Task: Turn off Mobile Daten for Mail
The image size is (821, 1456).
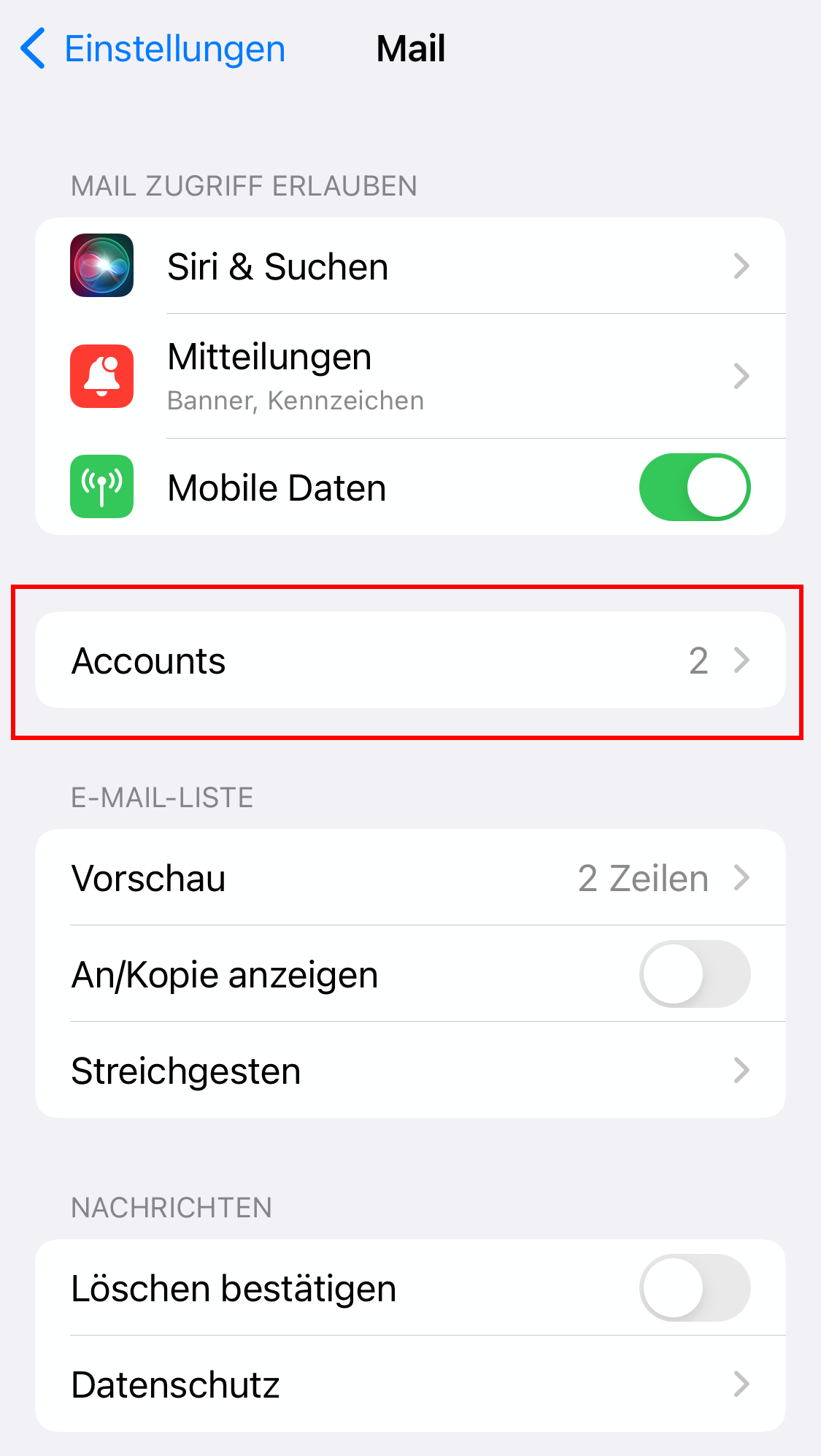Action: 694,488
